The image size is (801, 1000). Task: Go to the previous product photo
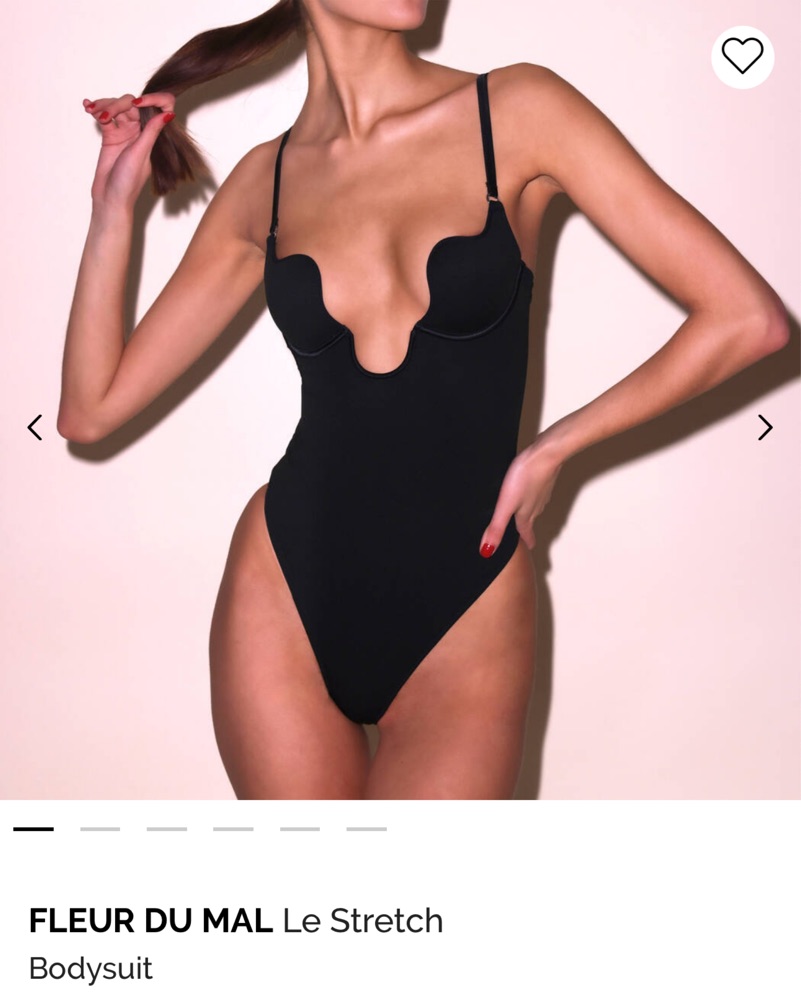click(x=35, y=428)
